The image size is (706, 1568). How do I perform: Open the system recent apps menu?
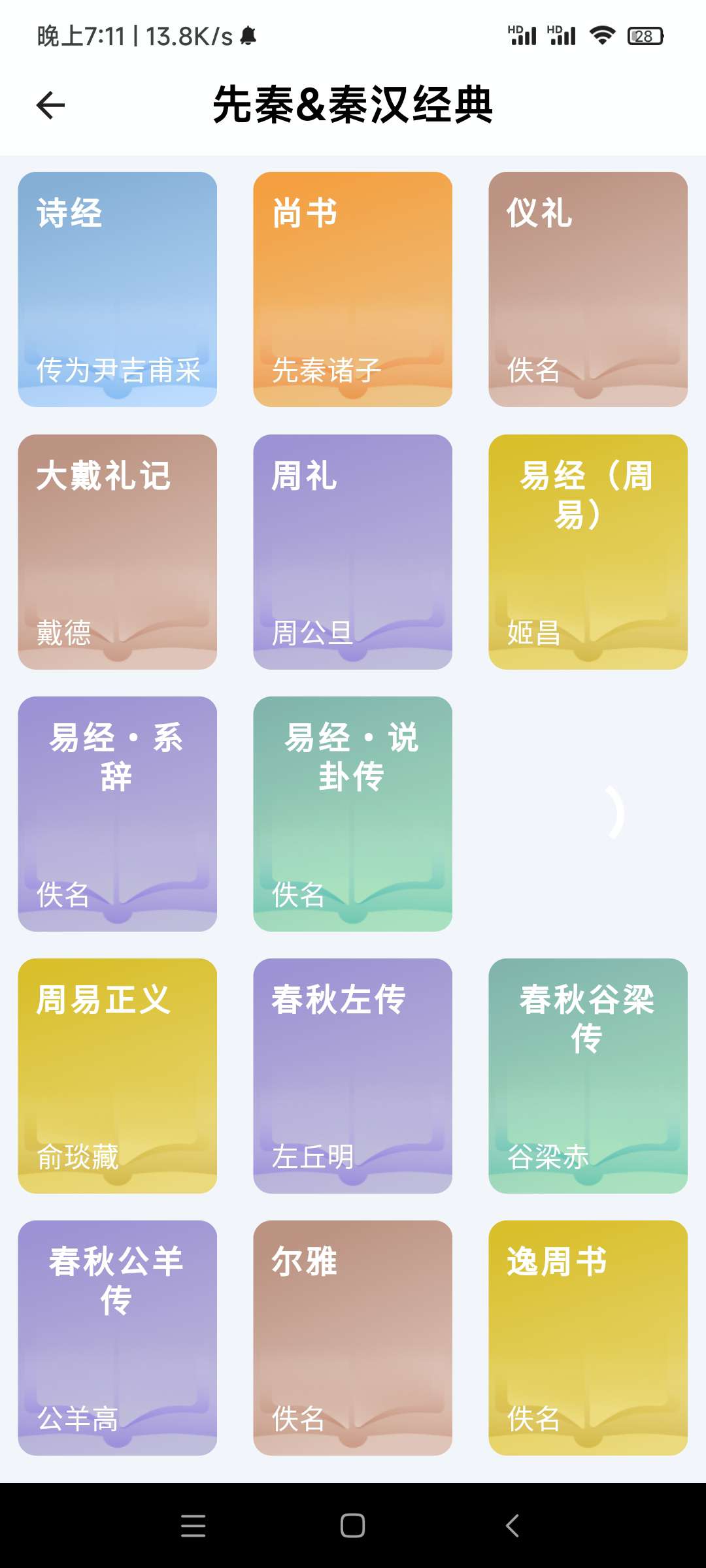point(193,1526)
